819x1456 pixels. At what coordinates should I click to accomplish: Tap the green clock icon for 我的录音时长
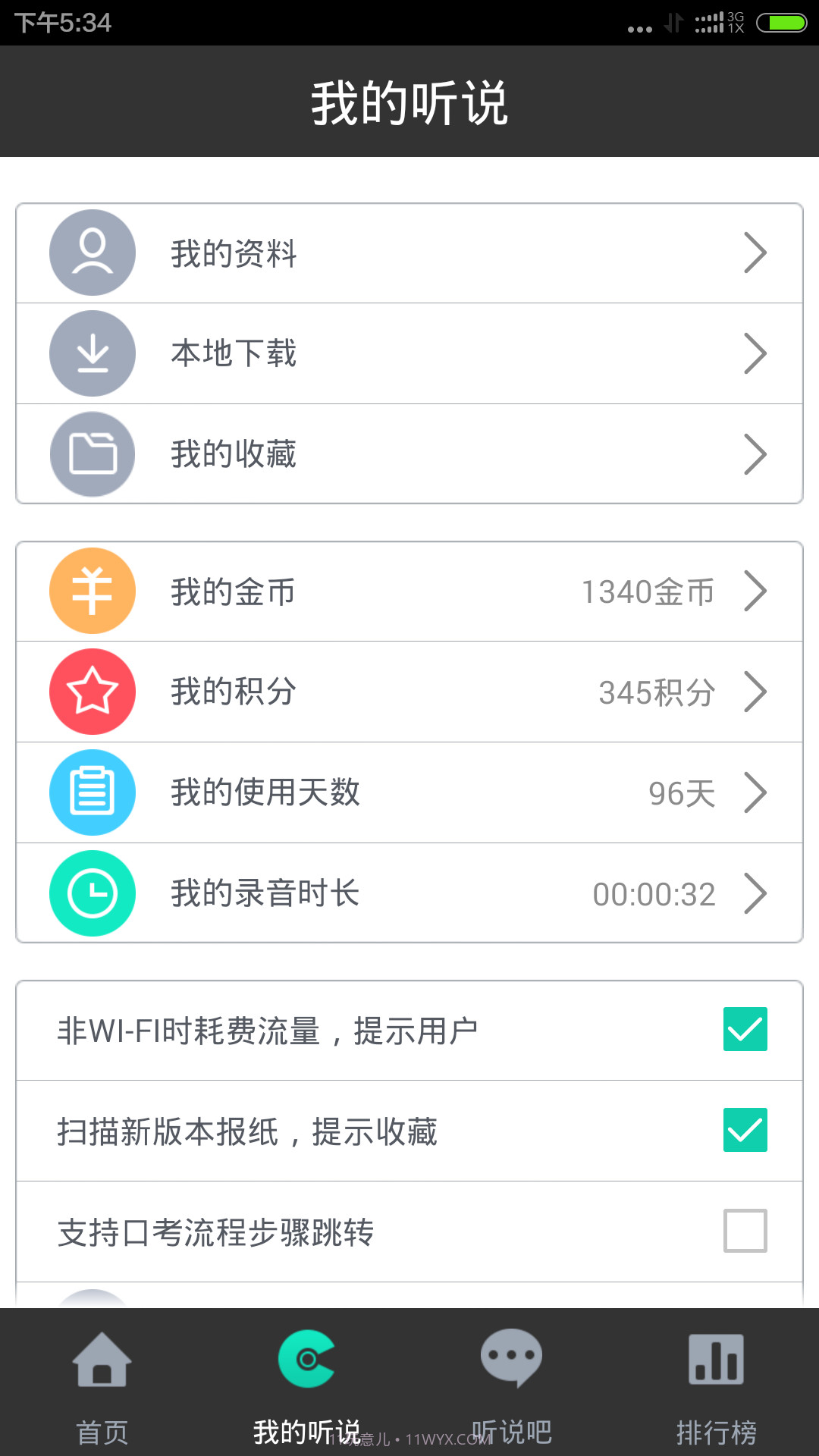tap(92, 893)
